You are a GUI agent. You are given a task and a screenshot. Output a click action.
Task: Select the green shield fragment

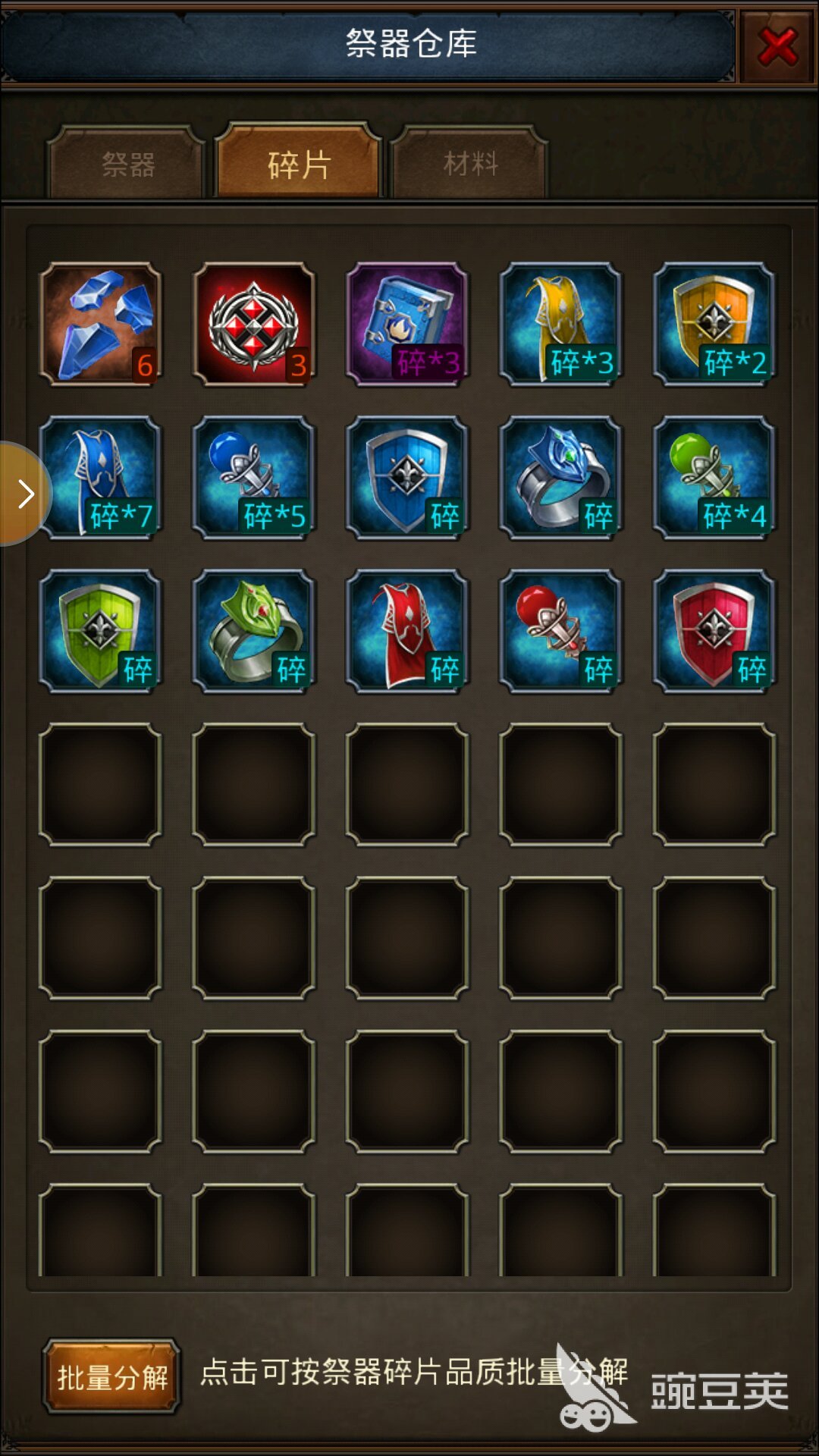click(100, 631)
